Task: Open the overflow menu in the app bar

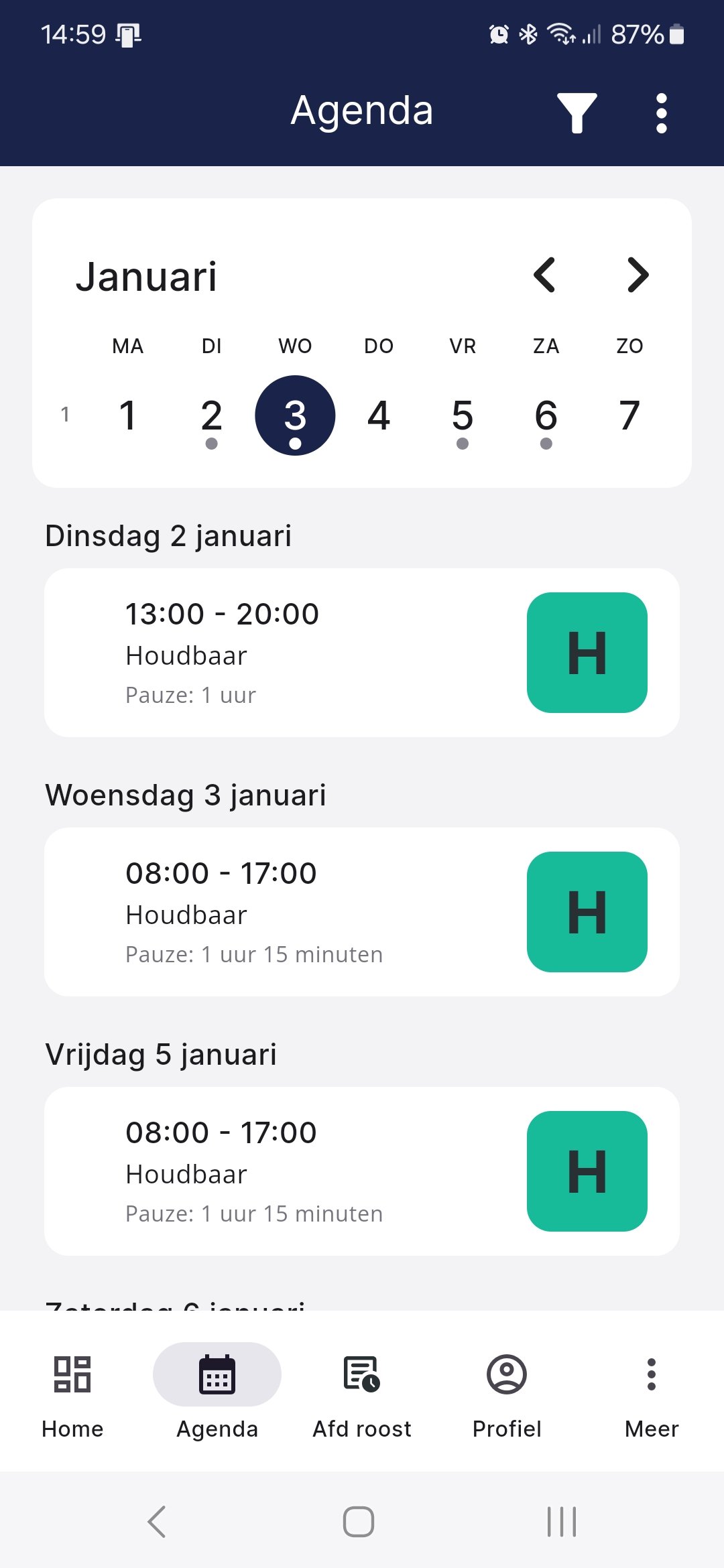Action: tap(661, 113)
